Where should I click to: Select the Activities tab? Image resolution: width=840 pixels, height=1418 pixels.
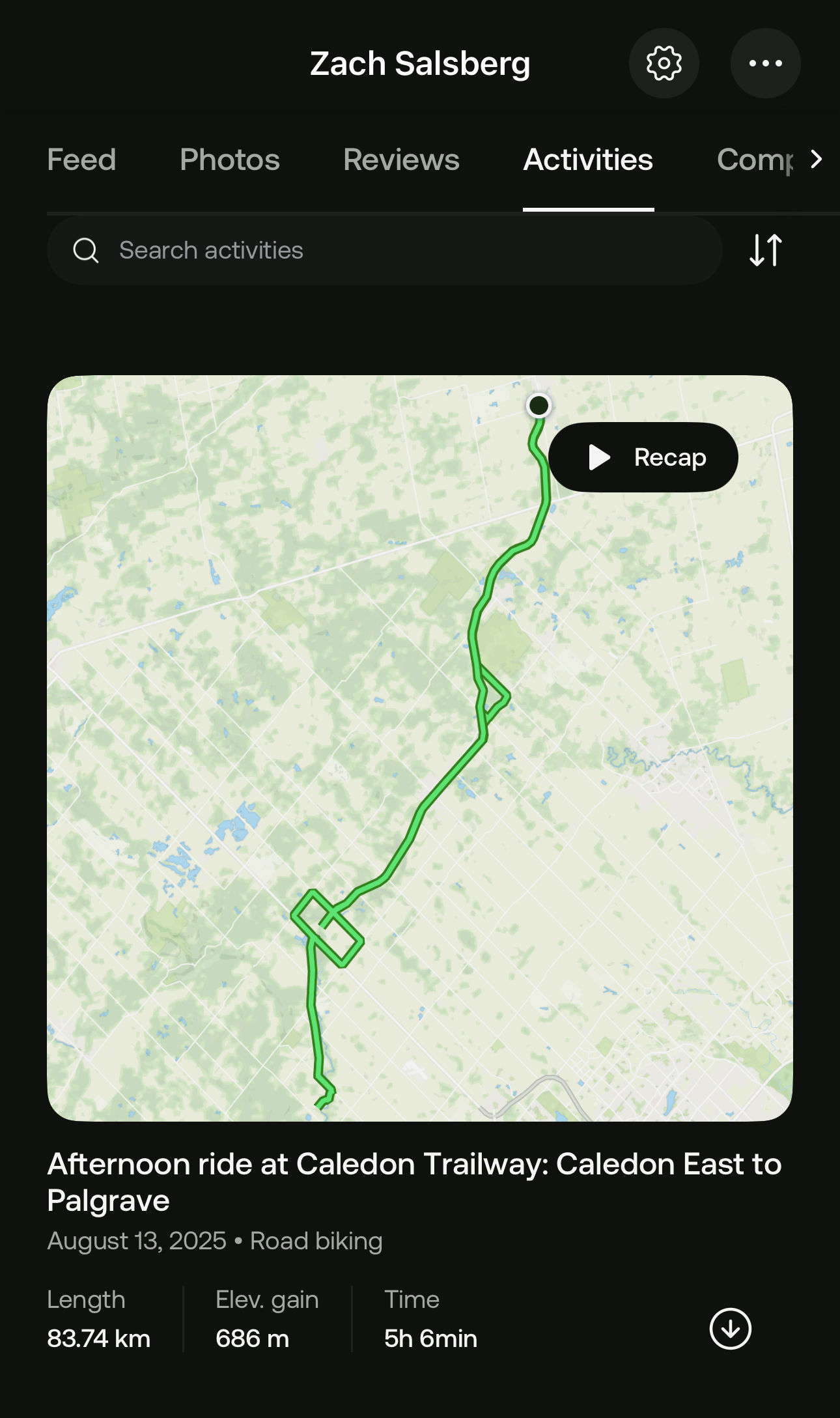point(588,160)
